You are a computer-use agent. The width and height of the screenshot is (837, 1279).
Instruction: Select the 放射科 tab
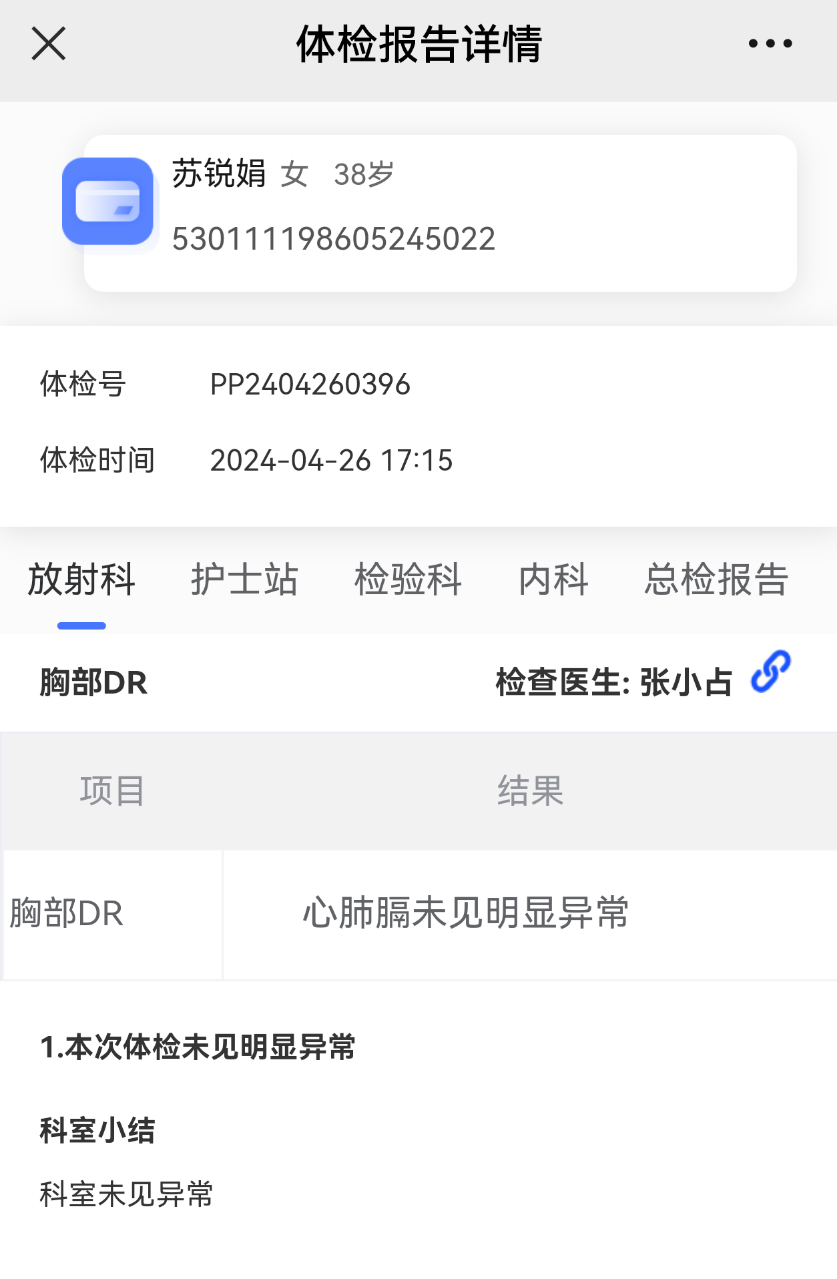[x=82, y=580]
